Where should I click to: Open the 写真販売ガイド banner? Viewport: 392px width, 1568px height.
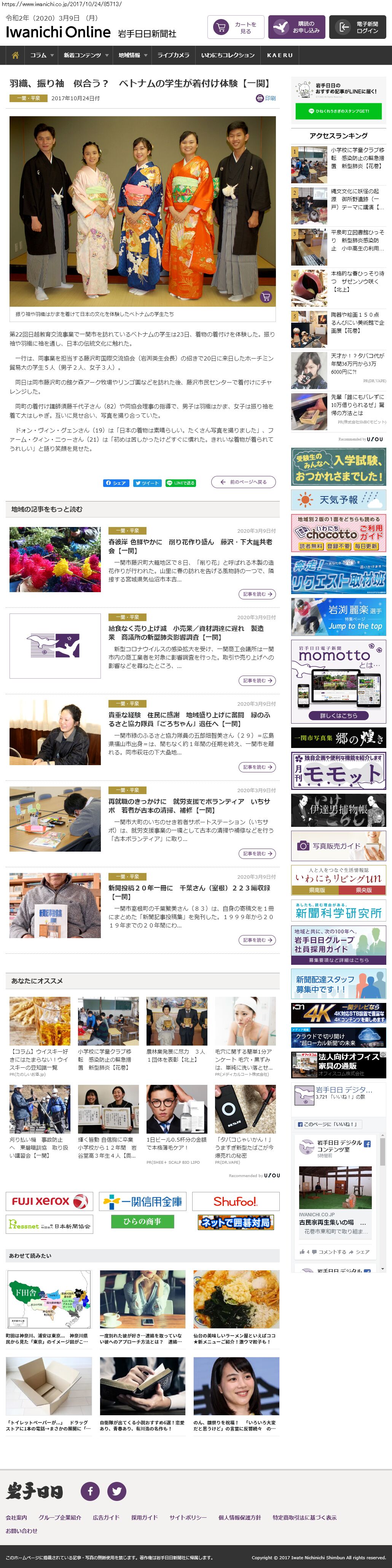point(338,846)
